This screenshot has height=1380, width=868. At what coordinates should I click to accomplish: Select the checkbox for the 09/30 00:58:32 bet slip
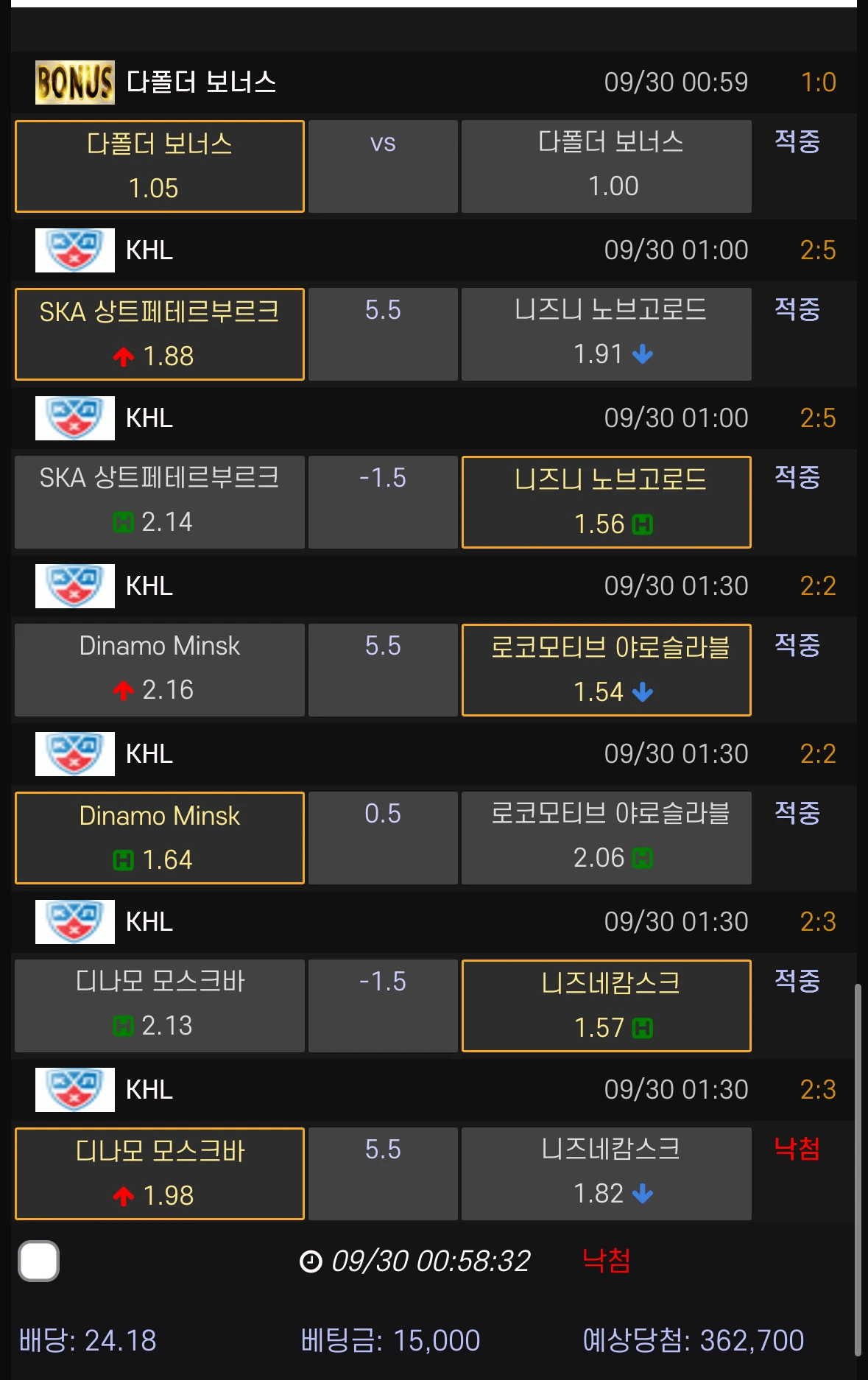pyautogui.click(x=39, y=1261)
